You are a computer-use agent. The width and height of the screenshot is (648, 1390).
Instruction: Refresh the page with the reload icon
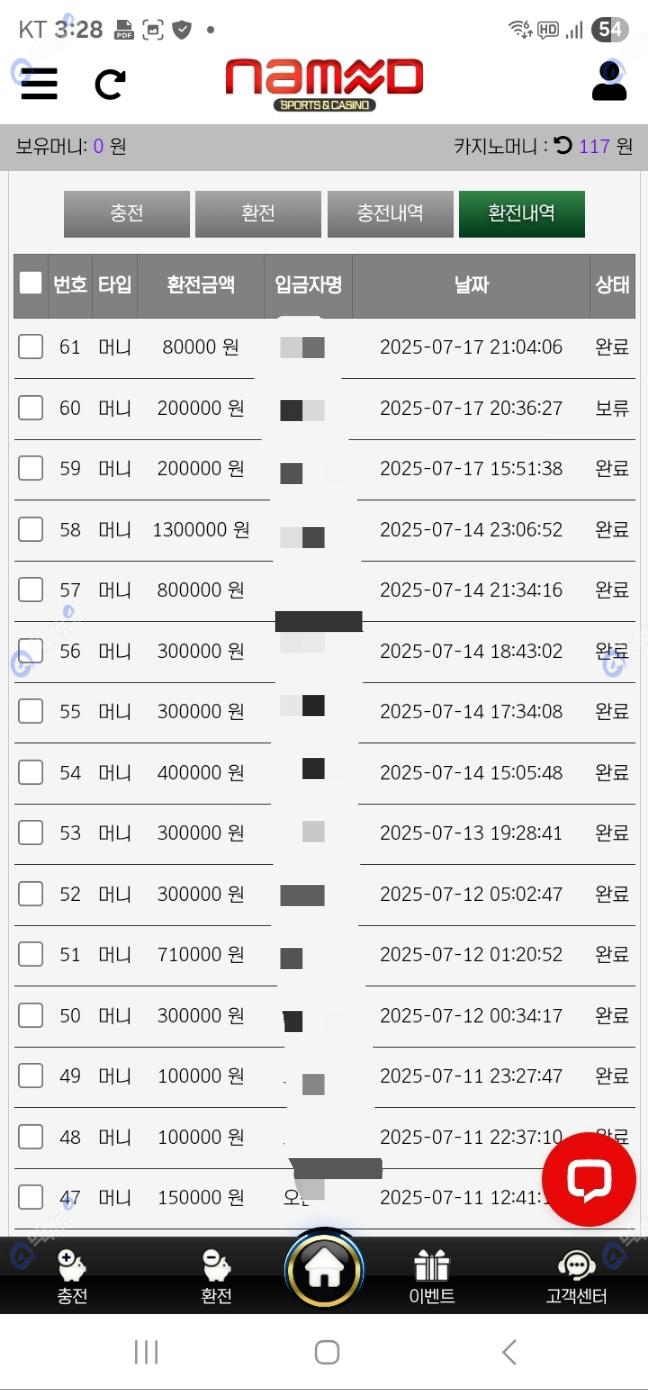point(110,84)
